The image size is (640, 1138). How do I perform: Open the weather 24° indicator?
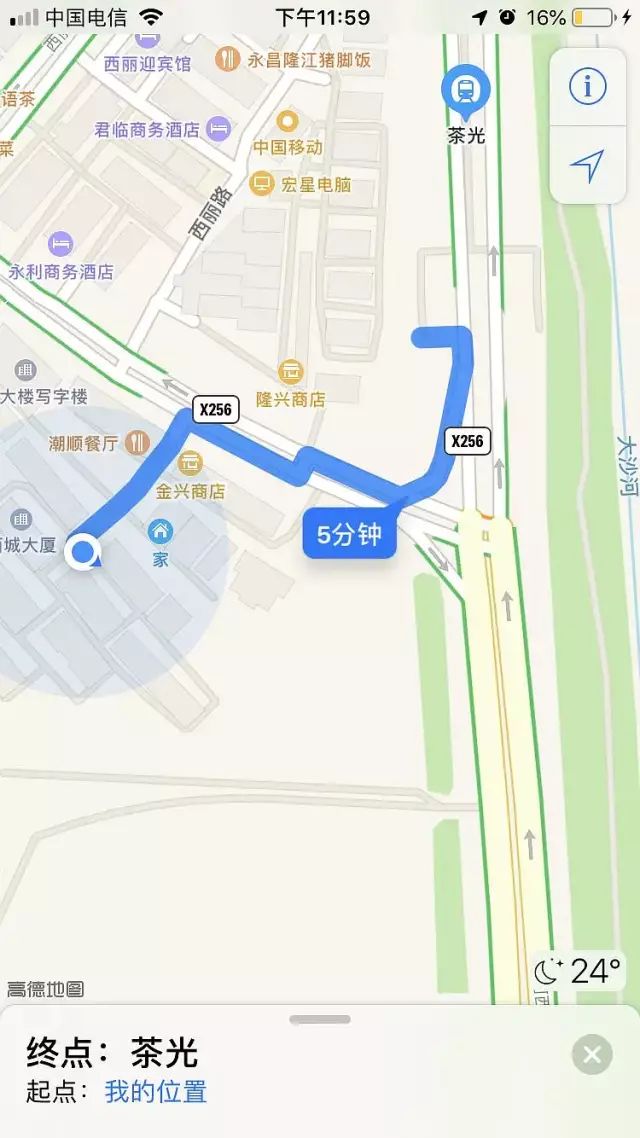coord(579,971)
